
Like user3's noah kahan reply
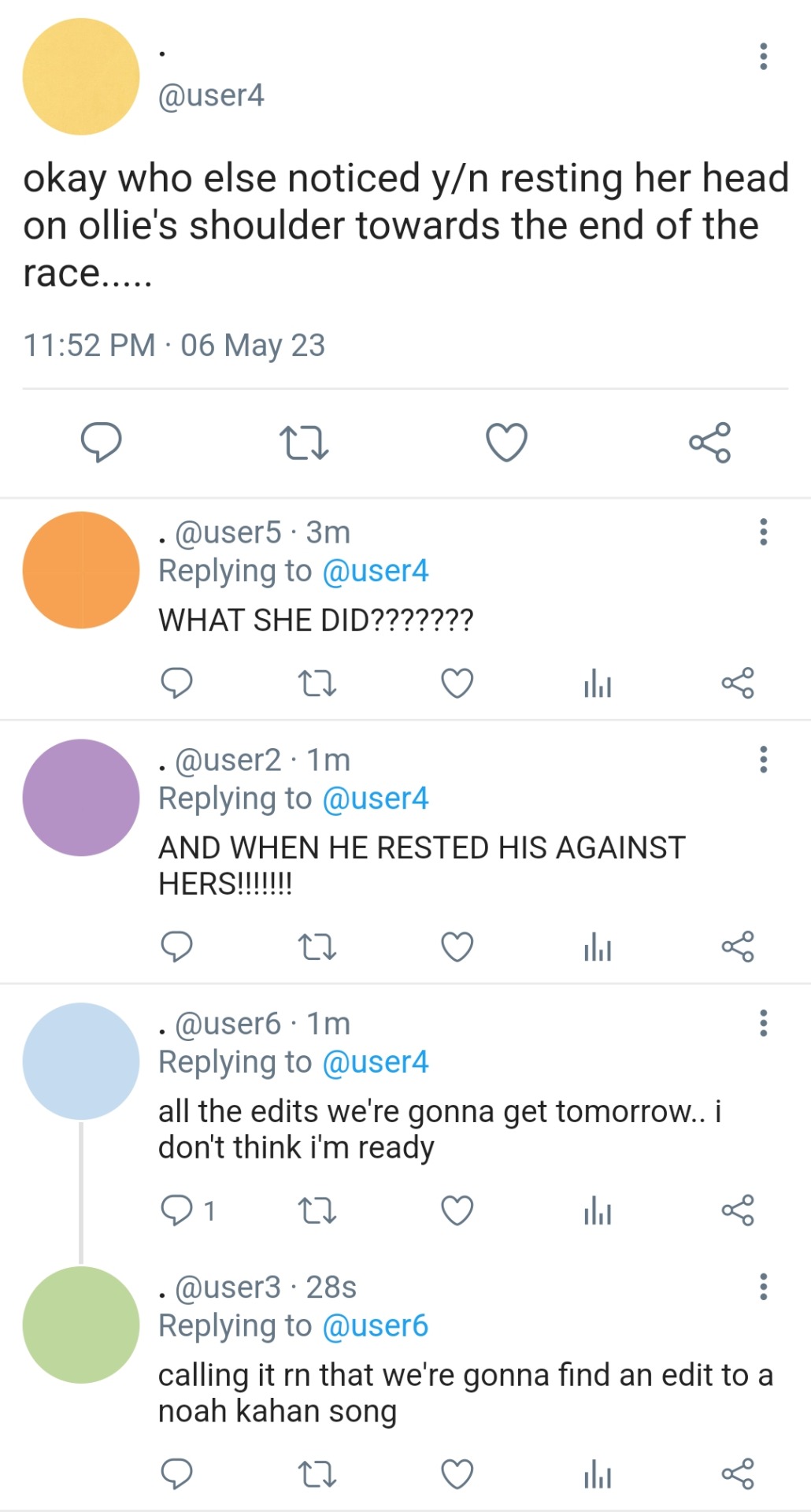(x=457, y=1474)
